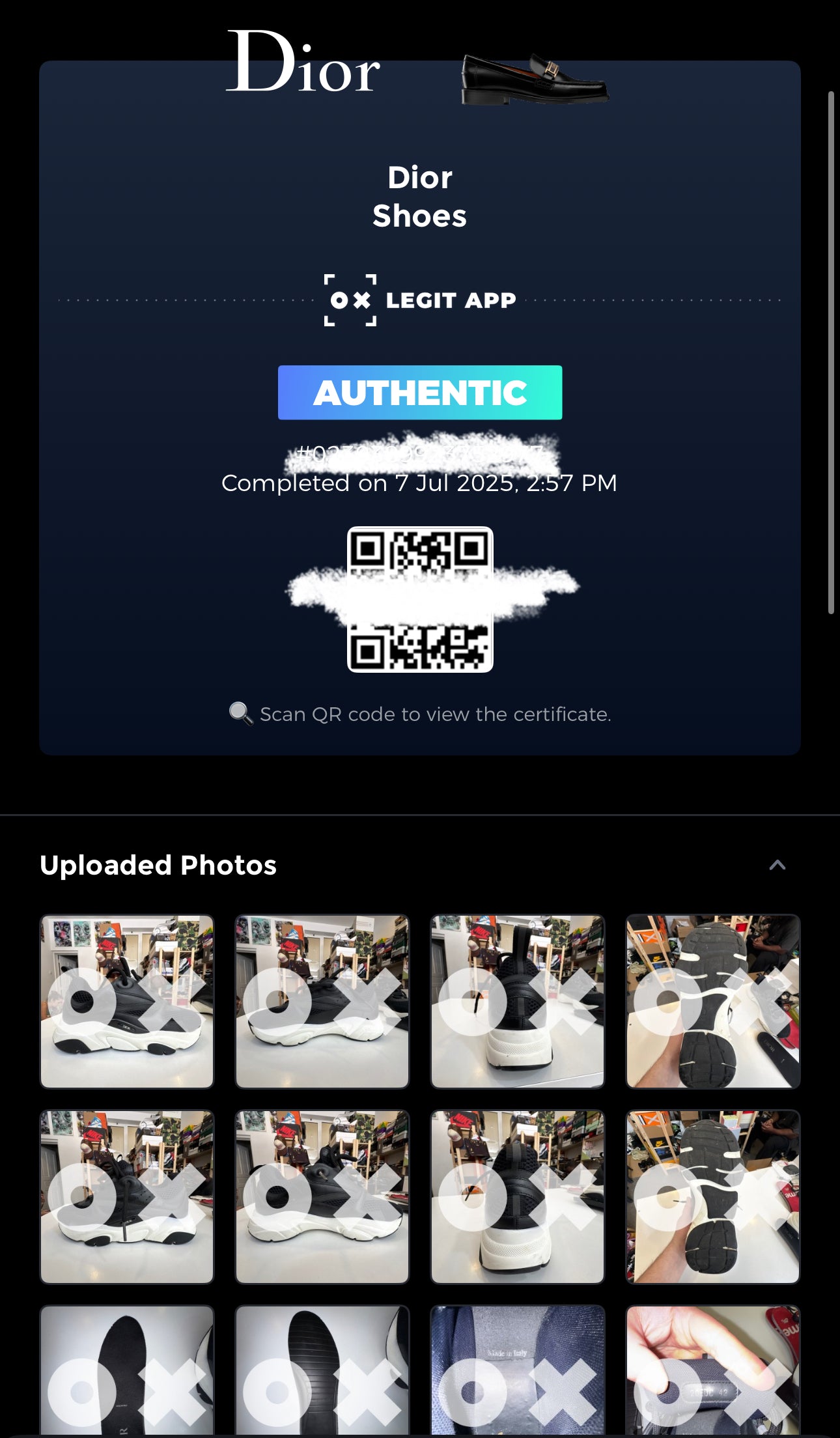Open the second photo in the top row
Screen dimensions: 840x1438
pos(322,1002)
